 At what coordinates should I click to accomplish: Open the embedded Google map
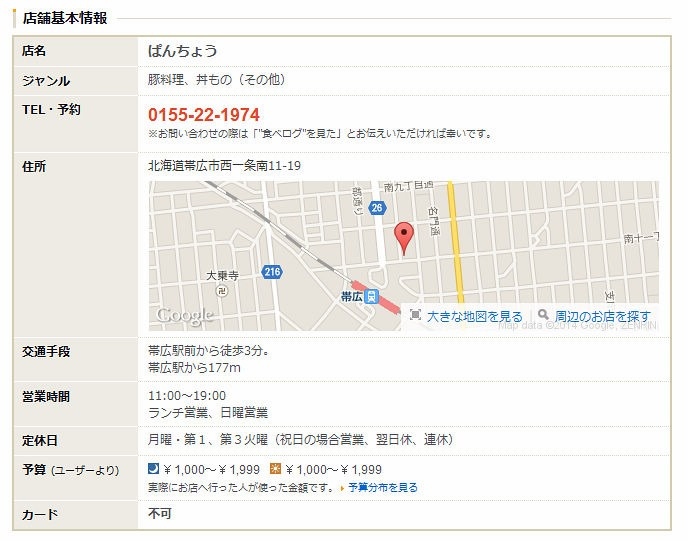pos(300,250)
